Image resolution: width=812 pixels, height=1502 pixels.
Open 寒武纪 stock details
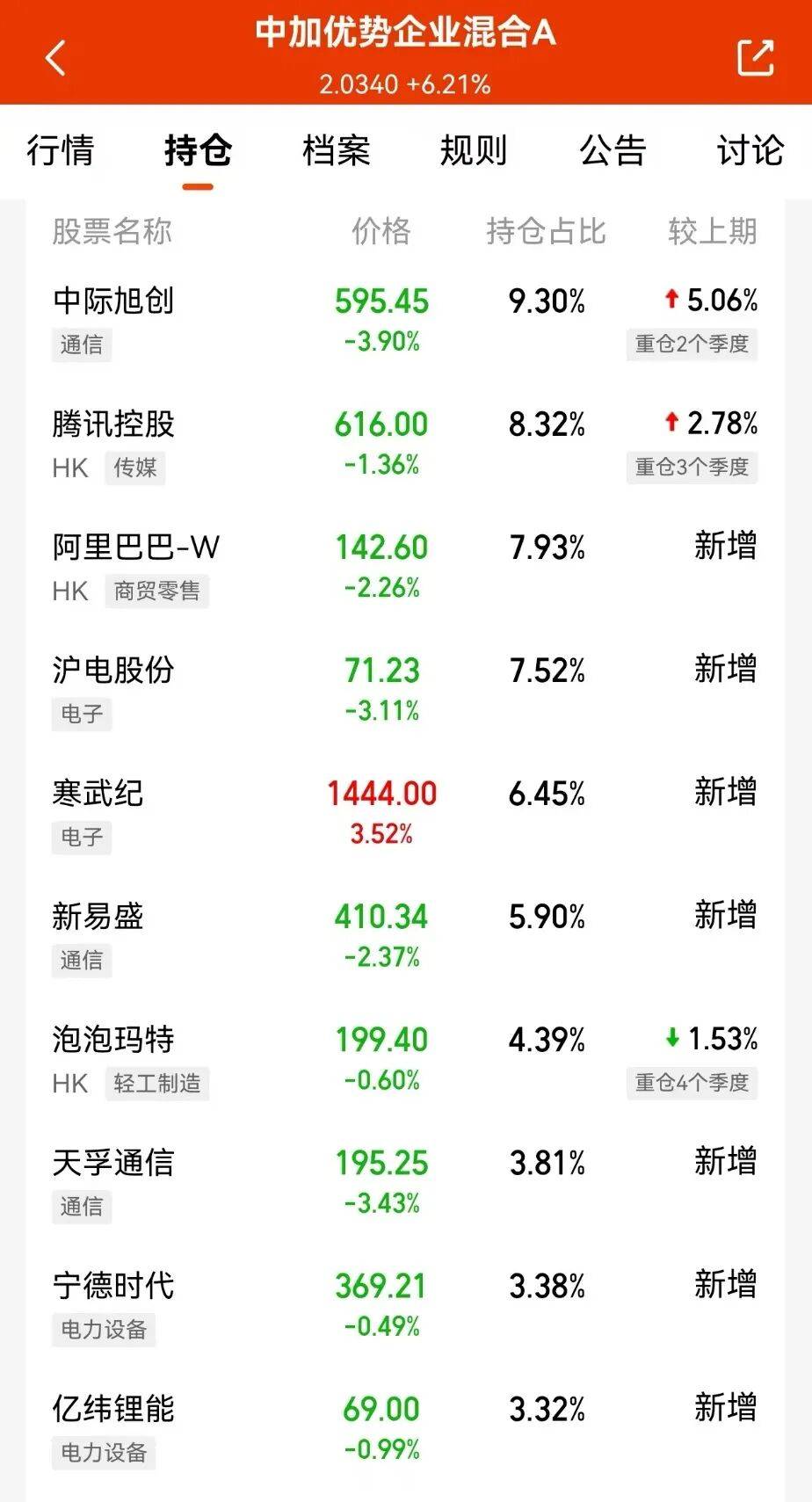(98, 794)
